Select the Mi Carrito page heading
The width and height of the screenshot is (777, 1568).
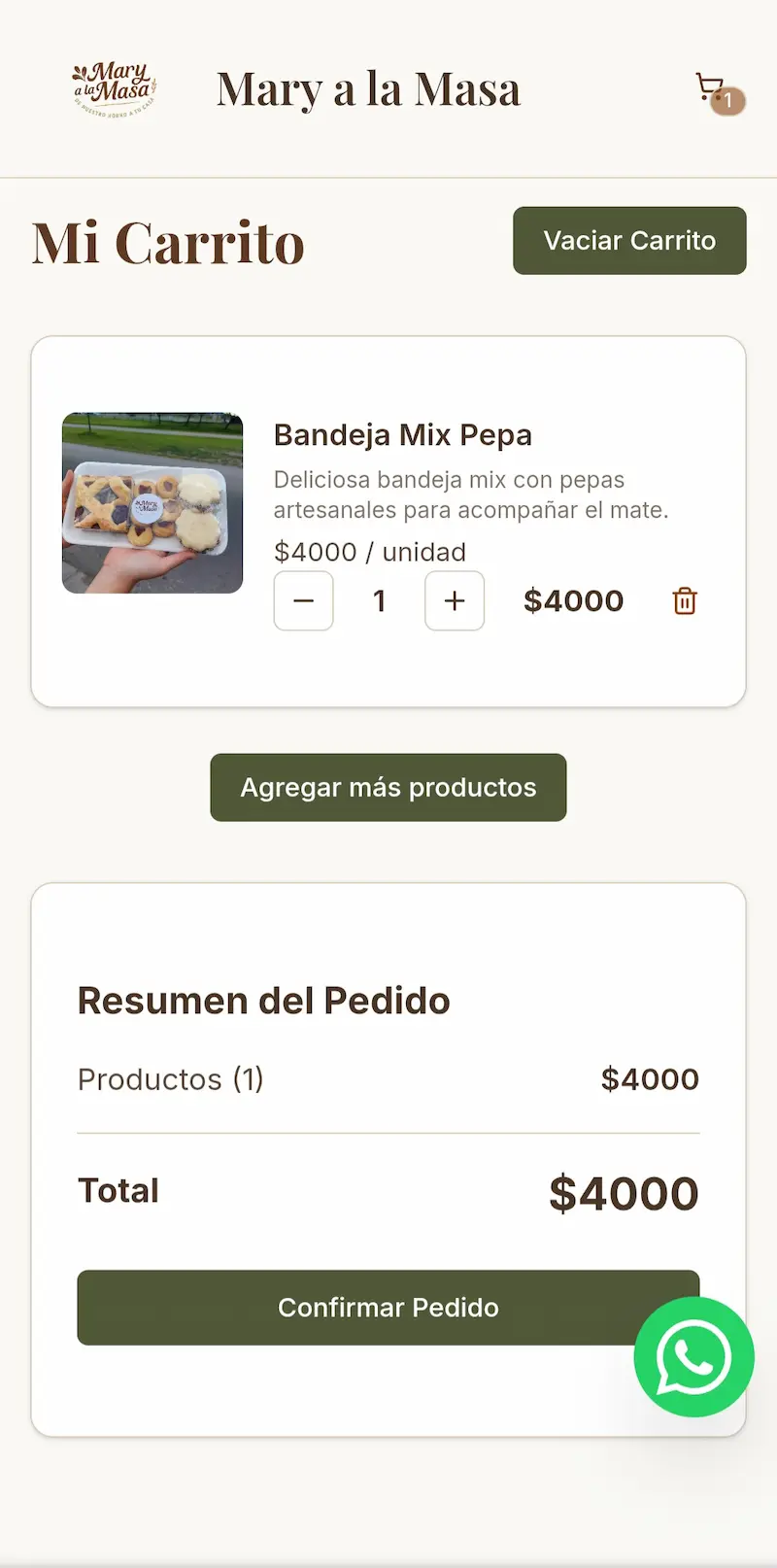[167, 243]
